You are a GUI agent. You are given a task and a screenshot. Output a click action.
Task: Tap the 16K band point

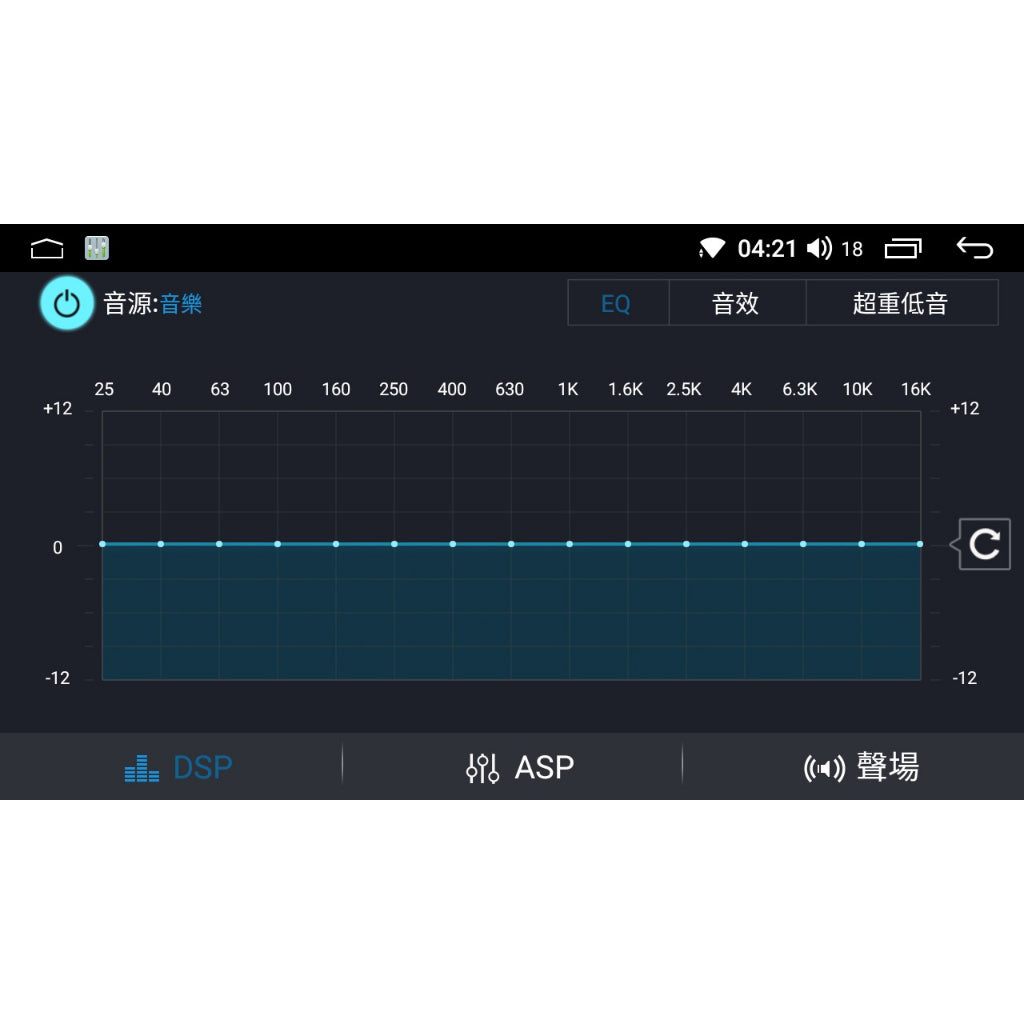[x=919, y=544]
